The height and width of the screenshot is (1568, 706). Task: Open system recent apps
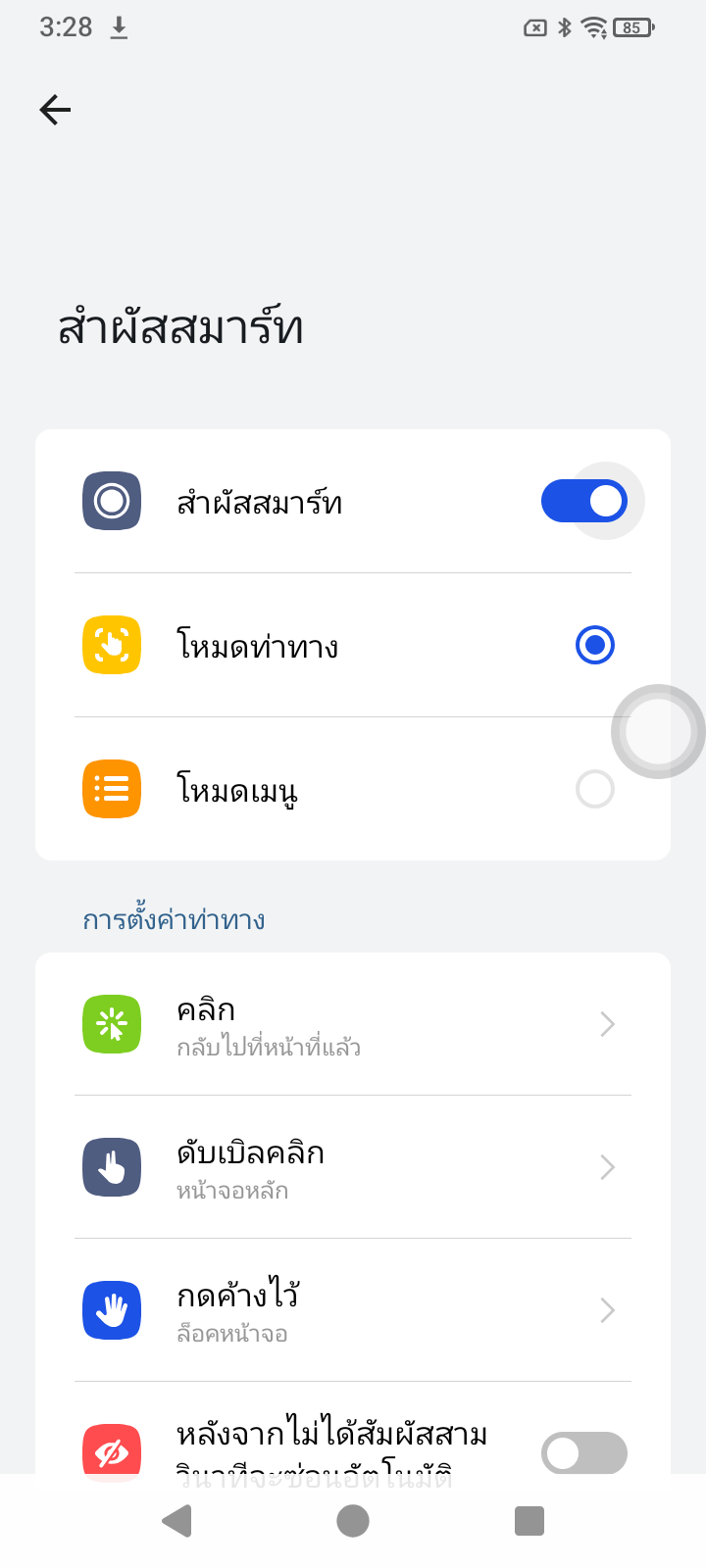click(529, 1521)
